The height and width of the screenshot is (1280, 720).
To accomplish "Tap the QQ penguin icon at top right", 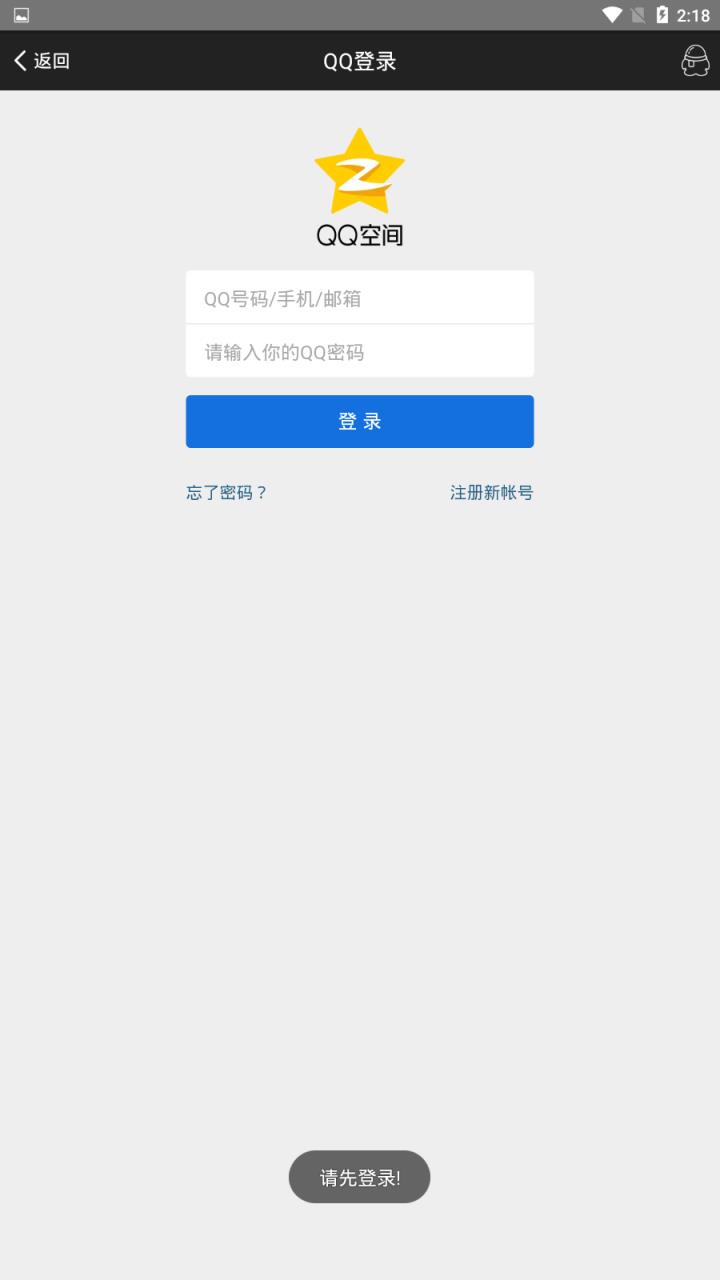I will coord(694,60).
